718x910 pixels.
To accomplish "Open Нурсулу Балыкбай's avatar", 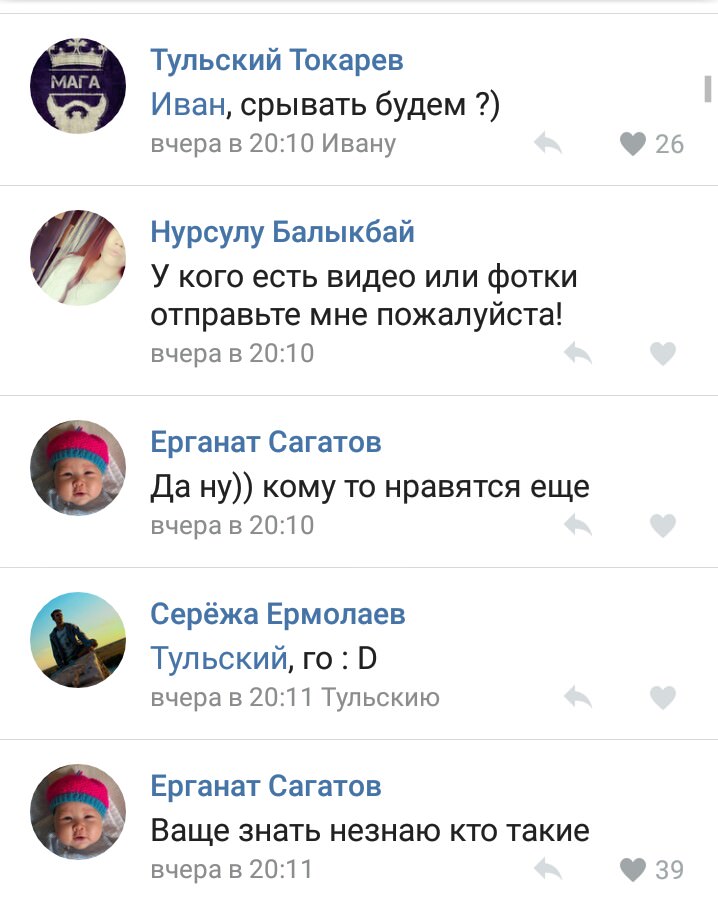I will (x=78, y=258).
